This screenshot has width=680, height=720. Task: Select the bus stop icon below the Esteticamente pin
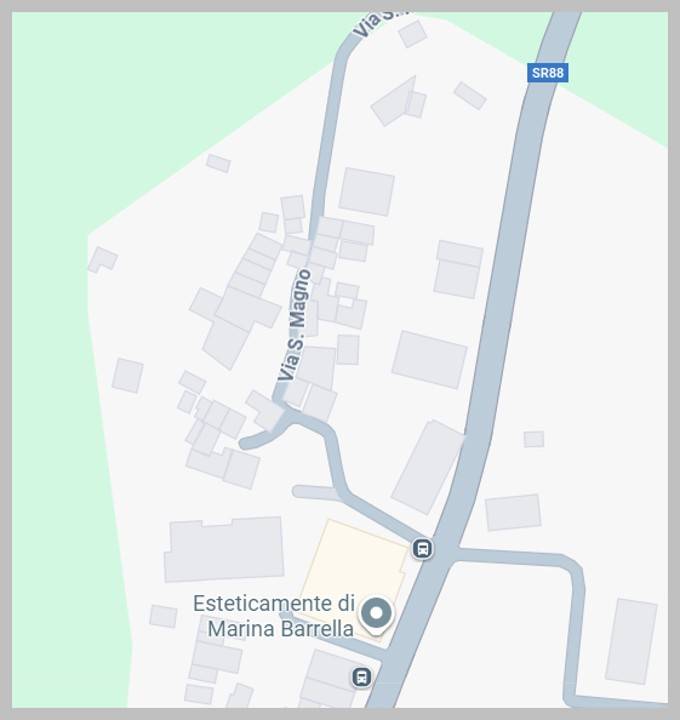pyautogui.click(x=362, y=678)
